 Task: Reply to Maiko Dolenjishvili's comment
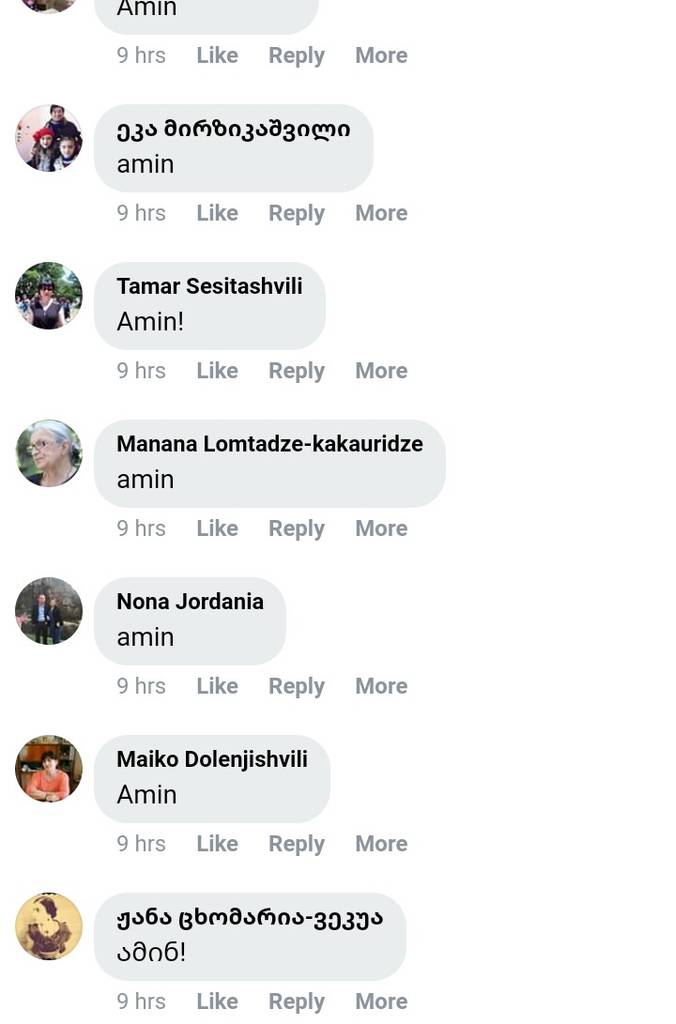click(x=296, y=845)
